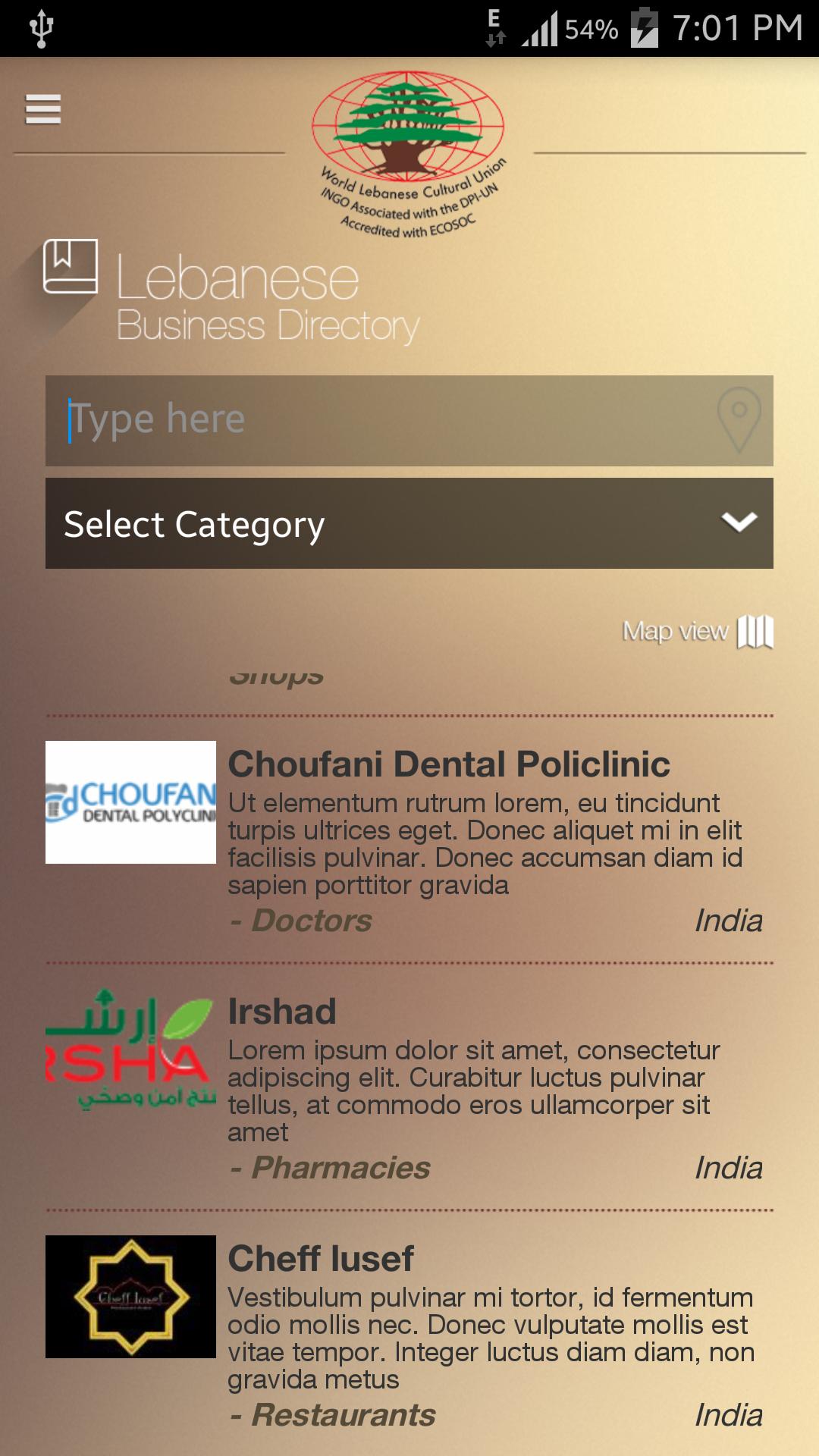Open the hamburger drawer menu
Image resolution: width=819 pixels, height=1456 pixels.
click(43, 109)
